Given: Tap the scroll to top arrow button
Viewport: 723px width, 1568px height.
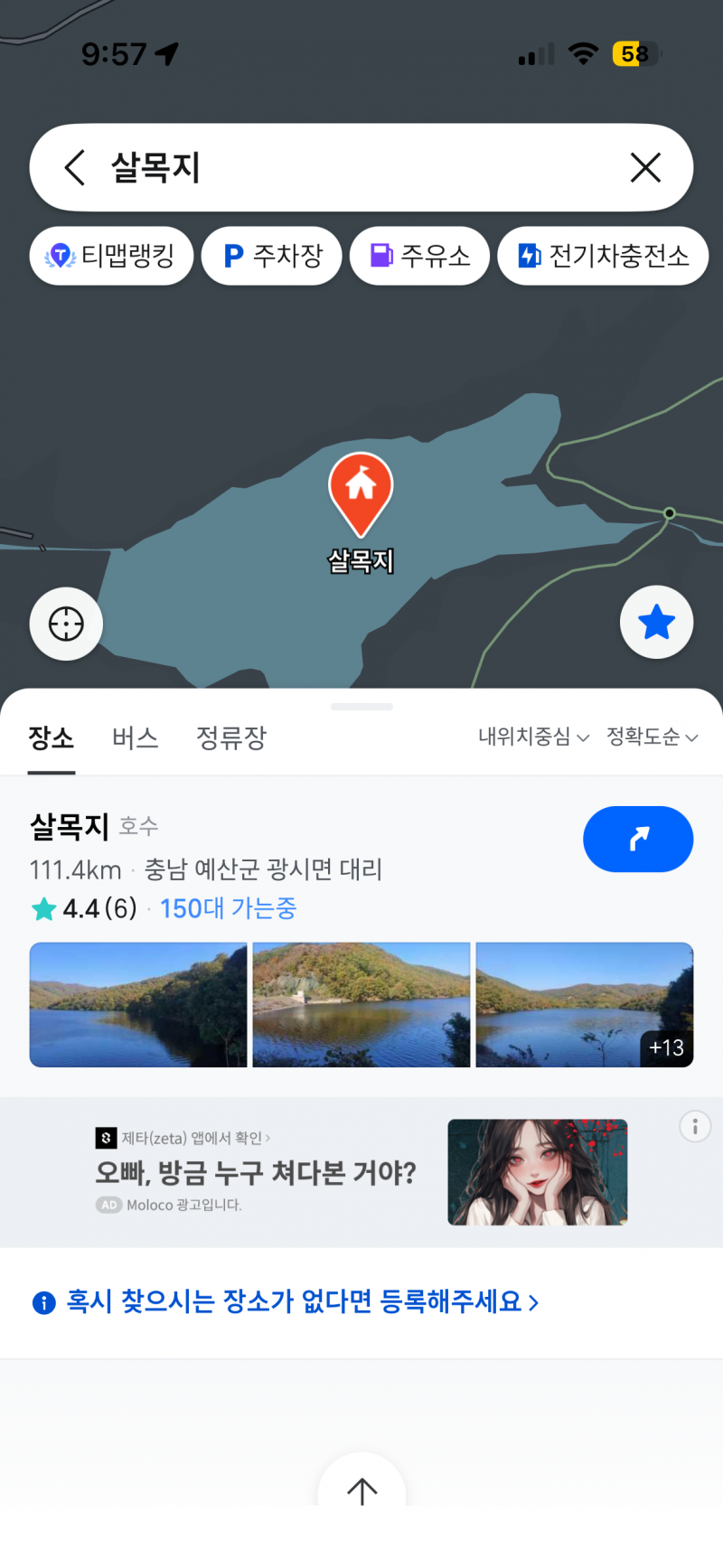Looking at the screenshot, I should click(x=361, y=1491).
